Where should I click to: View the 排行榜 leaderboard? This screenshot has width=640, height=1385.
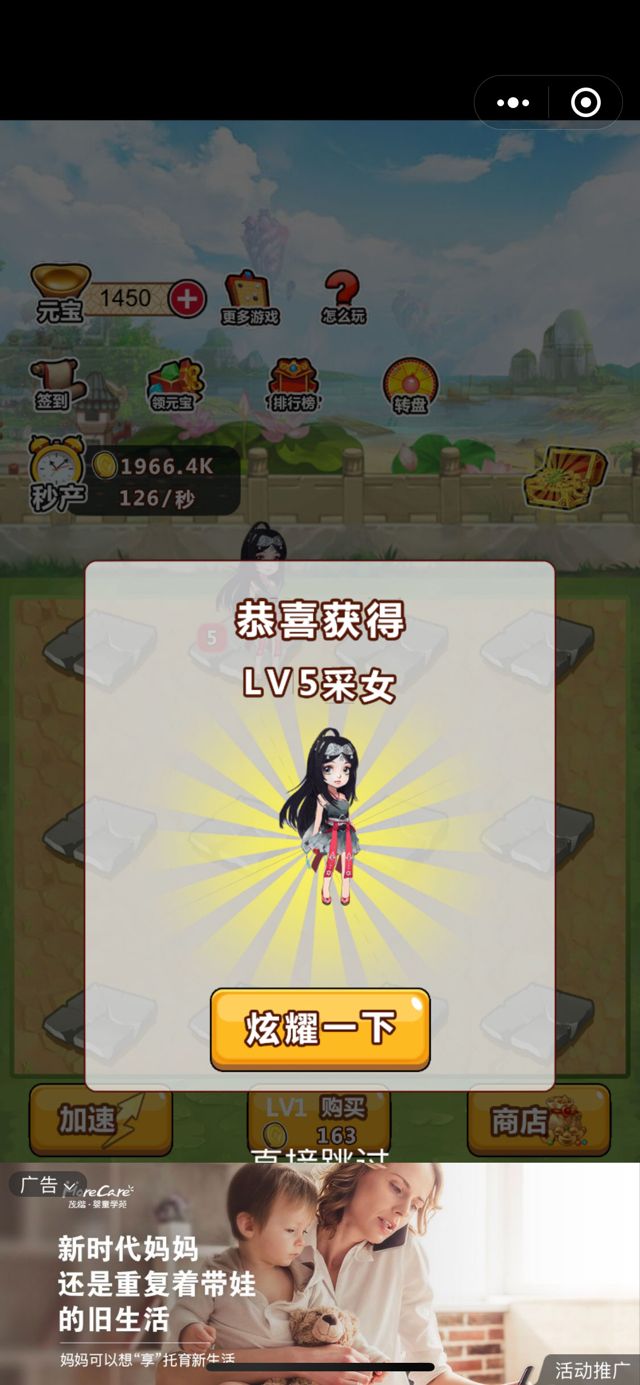coord(293,386)
